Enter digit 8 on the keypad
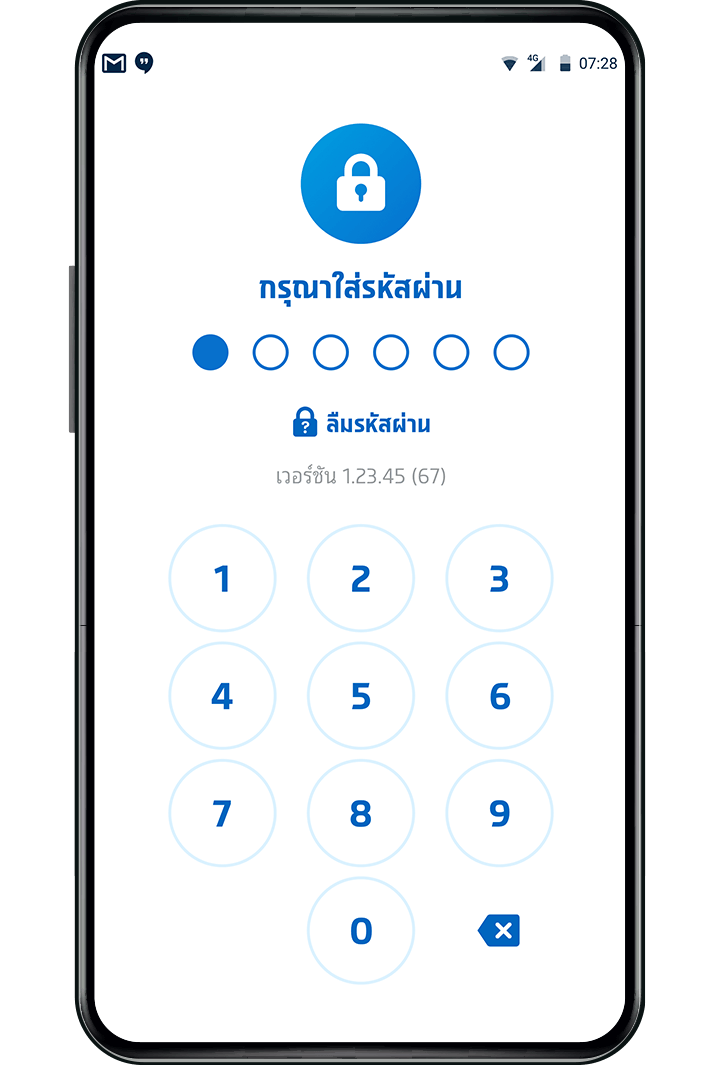 [360, 813]
